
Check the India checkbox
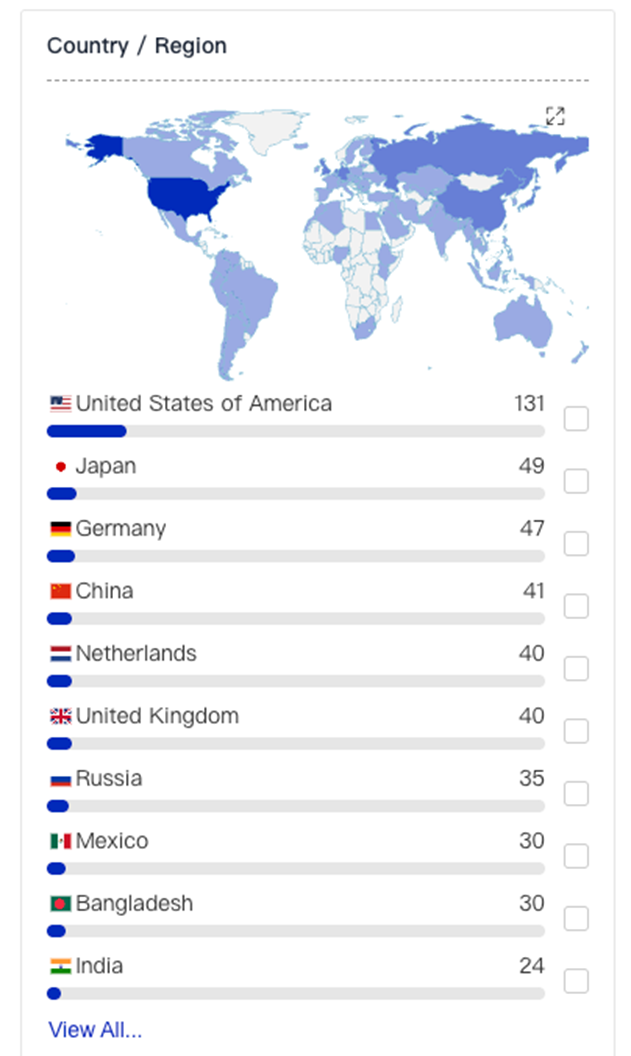pyautogui.click(x=576, y=981)
